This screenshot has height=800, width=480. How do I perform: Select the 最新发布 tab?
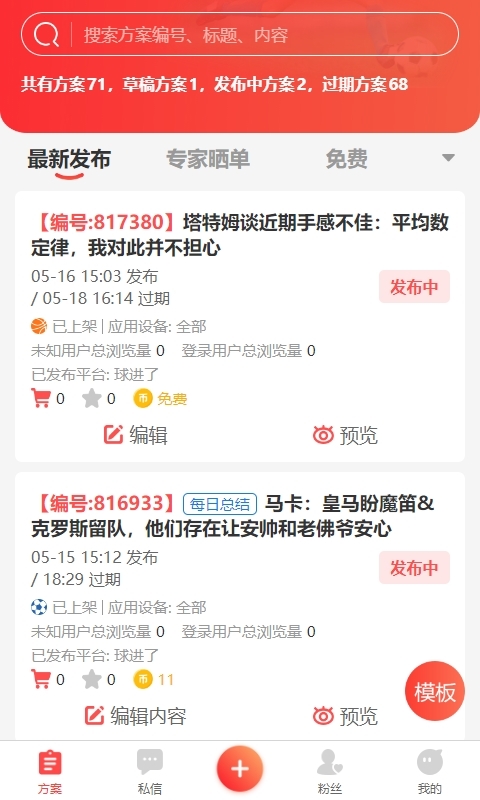(69, 159)
